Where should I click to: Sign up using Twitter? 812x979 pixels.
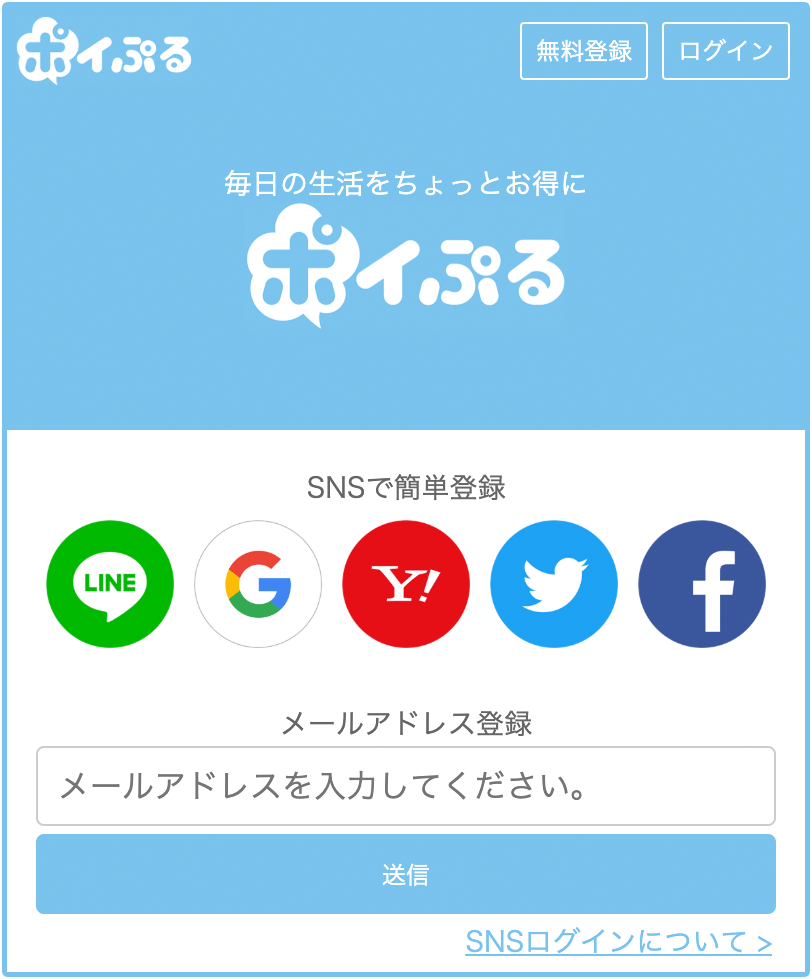[554, 584]
